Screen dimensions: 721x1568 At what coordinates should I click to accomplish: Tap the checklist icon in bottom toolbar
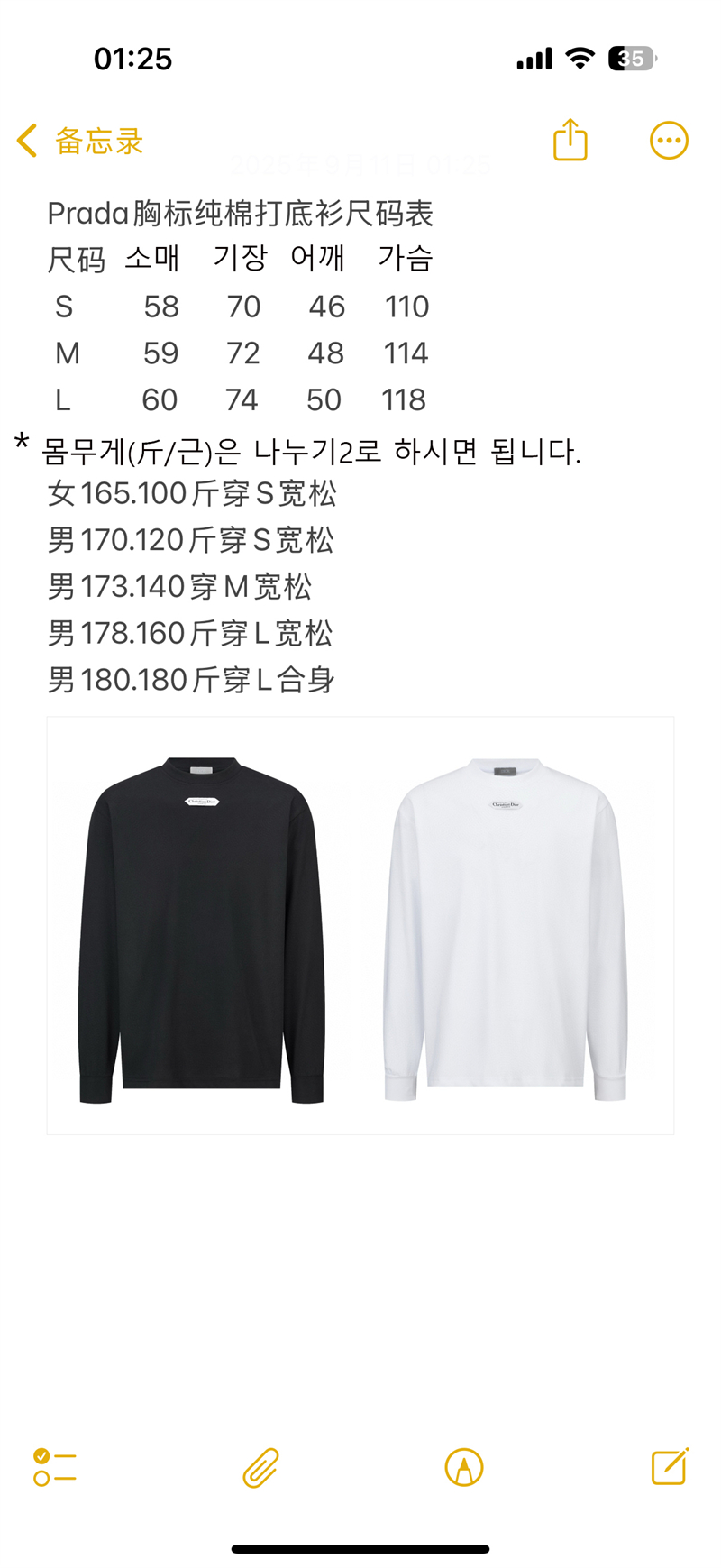(53, 1467)
